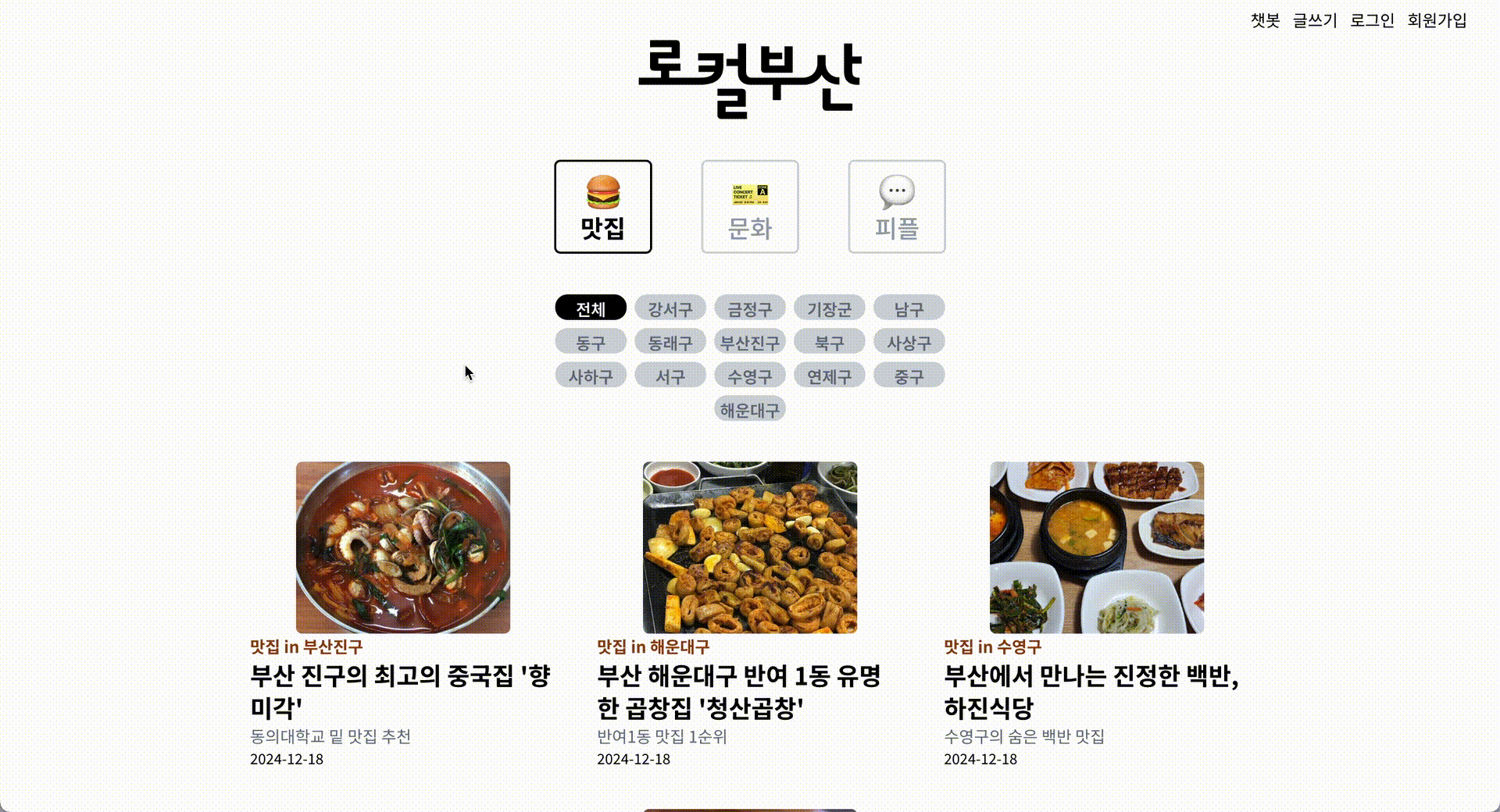Filter posts by 금정구

(750, 308)
